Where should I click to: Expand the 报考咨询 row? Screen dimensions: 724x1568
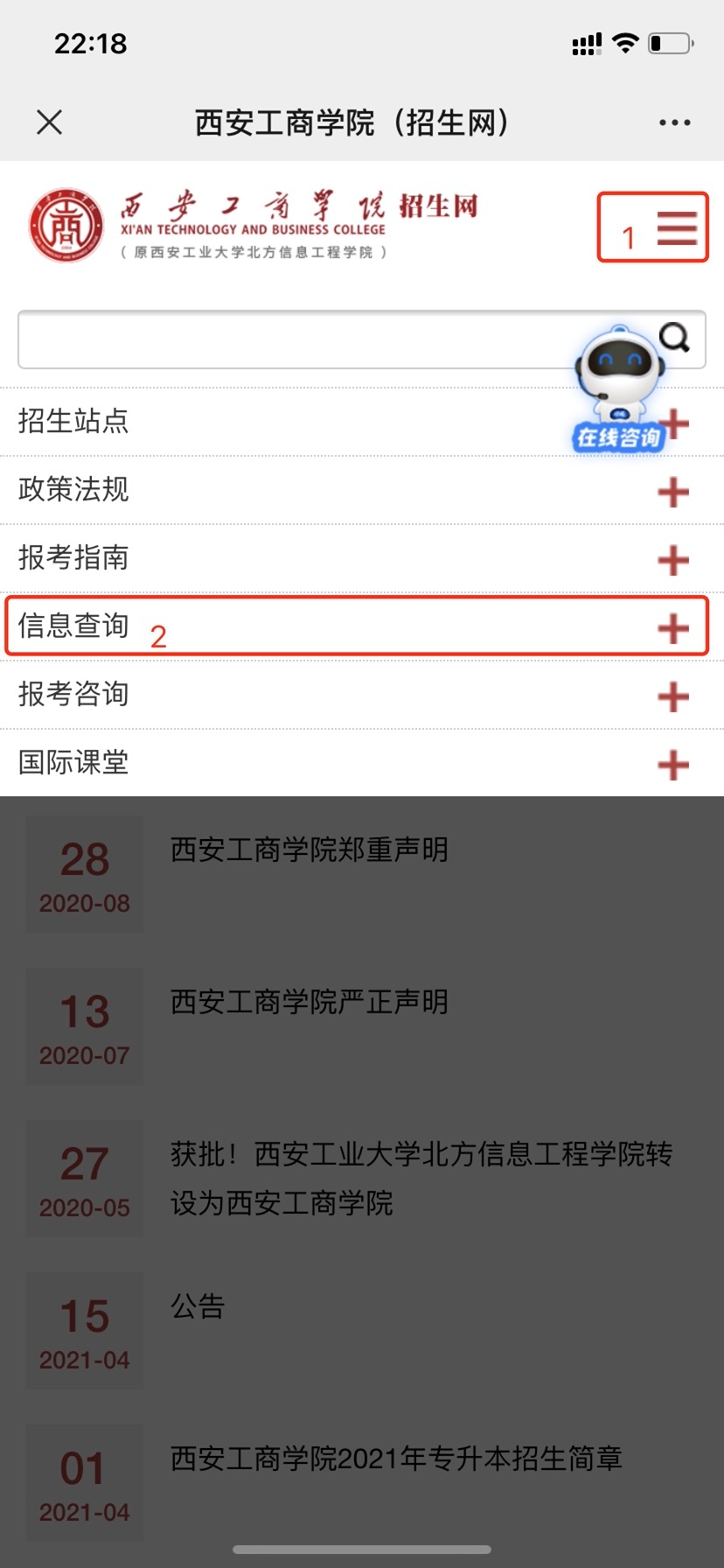click(672, 696)
